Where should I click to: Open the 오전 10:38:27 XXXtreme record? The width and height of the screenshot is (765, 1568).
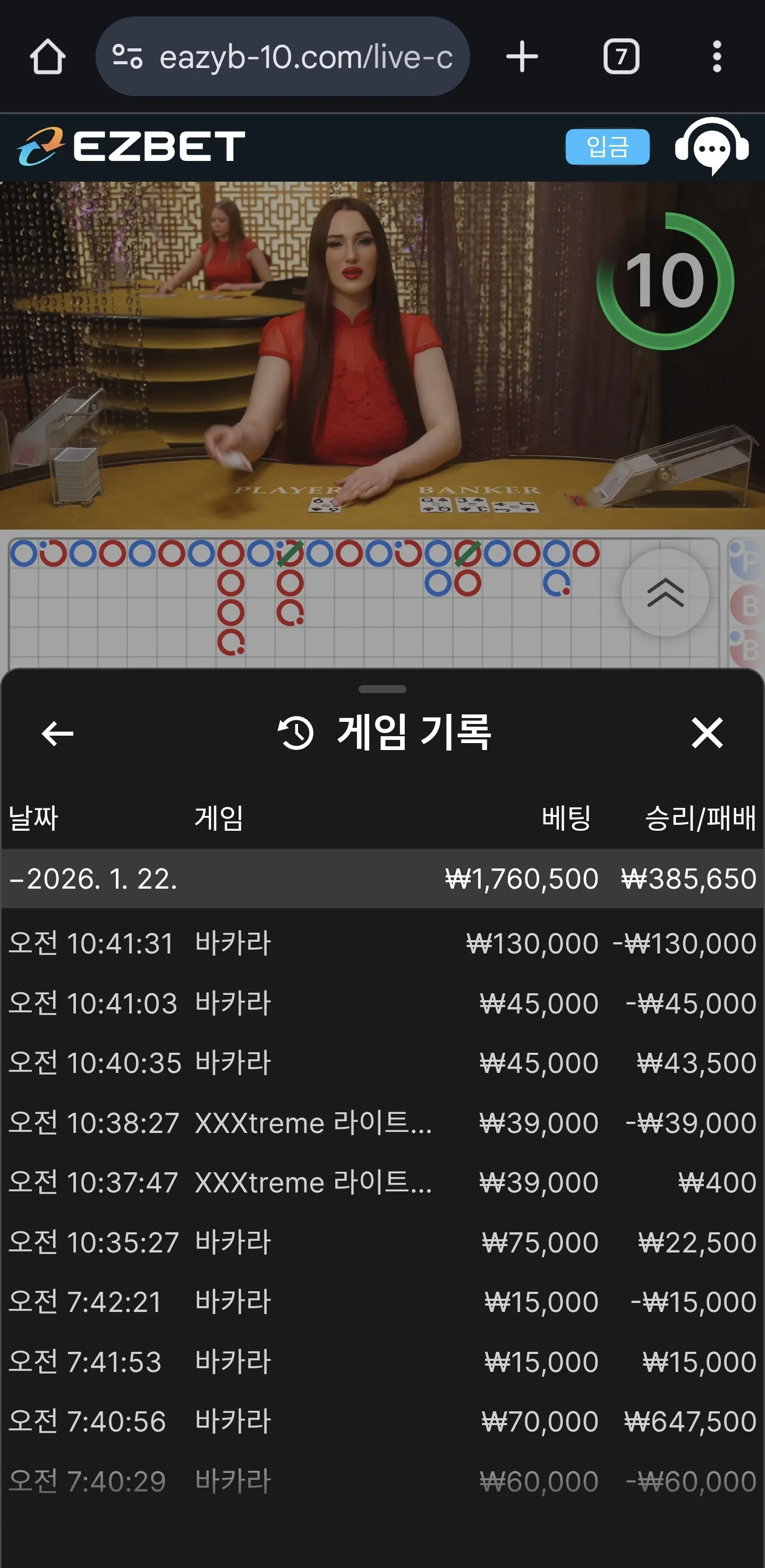382,1122
